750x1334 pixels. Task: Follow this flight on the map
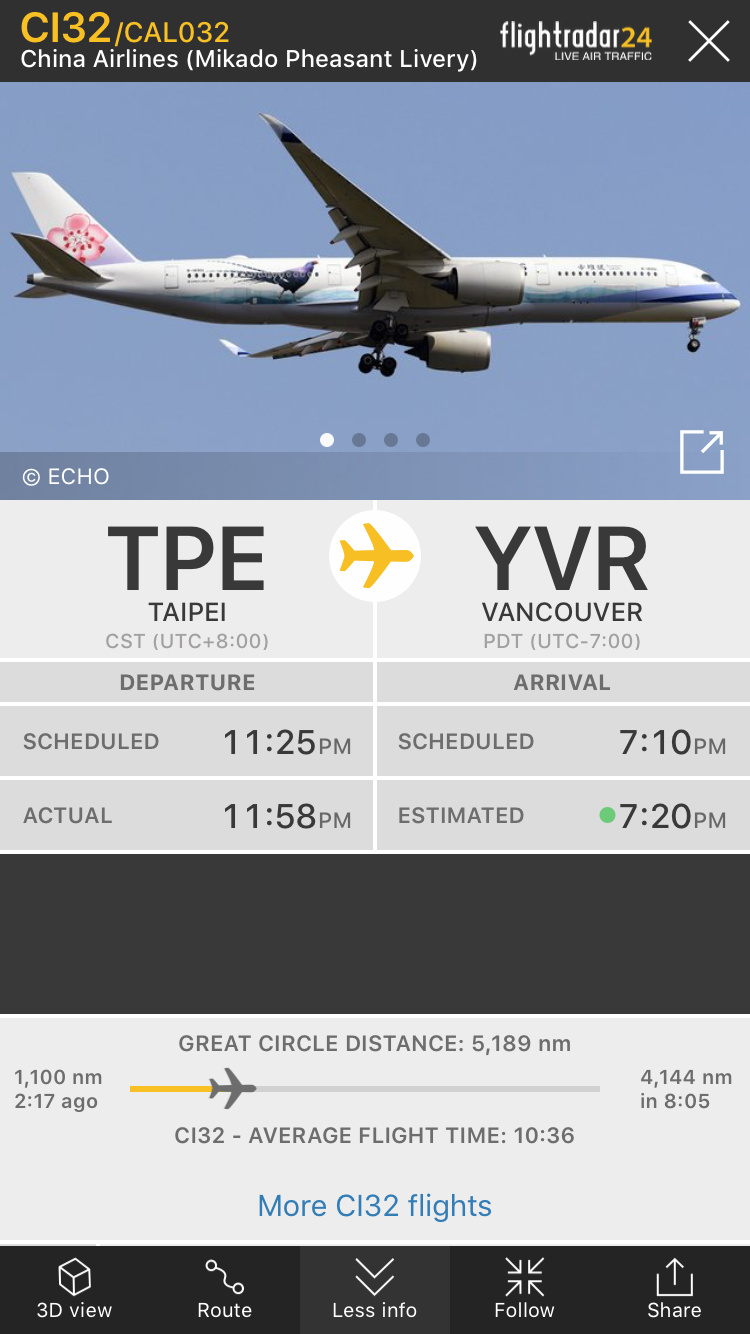[524, 1289]
